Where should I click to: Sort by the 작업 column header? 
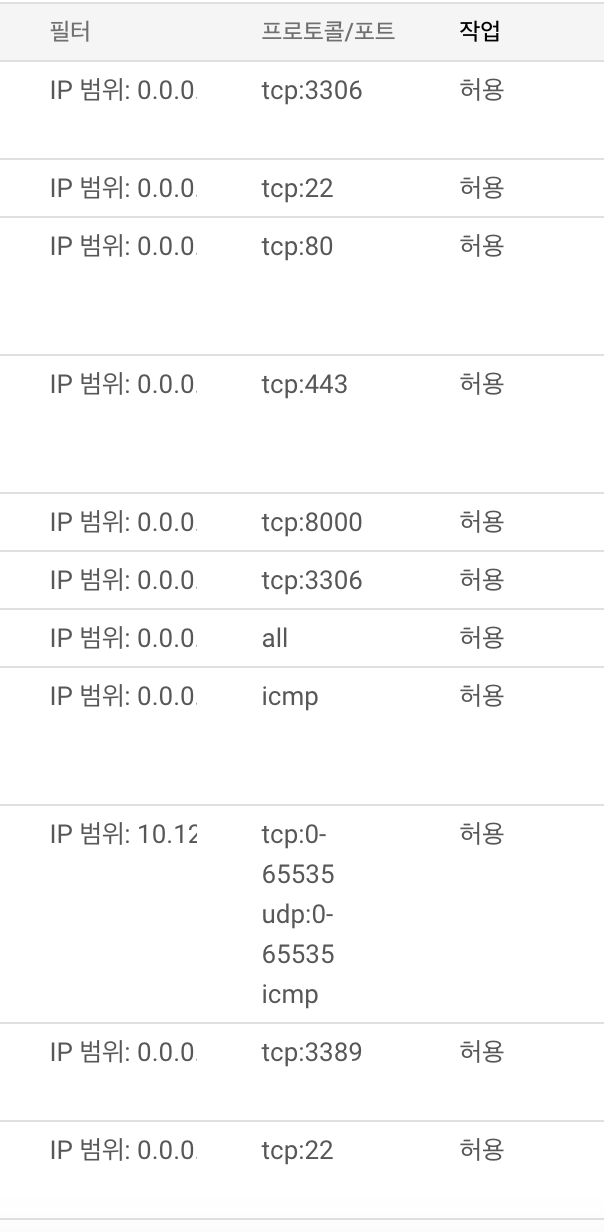(479, 32)
